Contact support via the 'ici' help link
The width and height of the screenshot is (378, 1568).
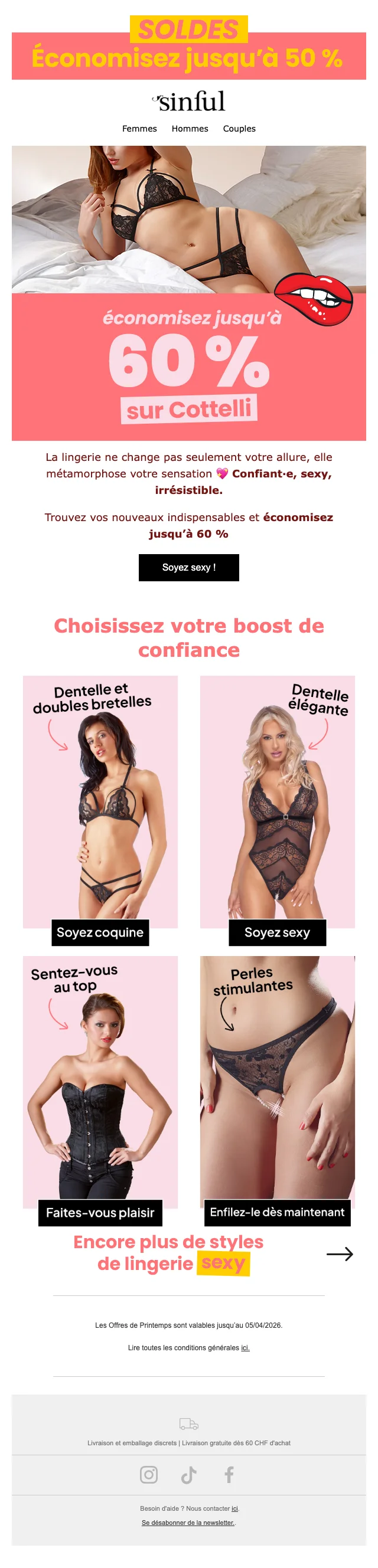coord(234,1508)
